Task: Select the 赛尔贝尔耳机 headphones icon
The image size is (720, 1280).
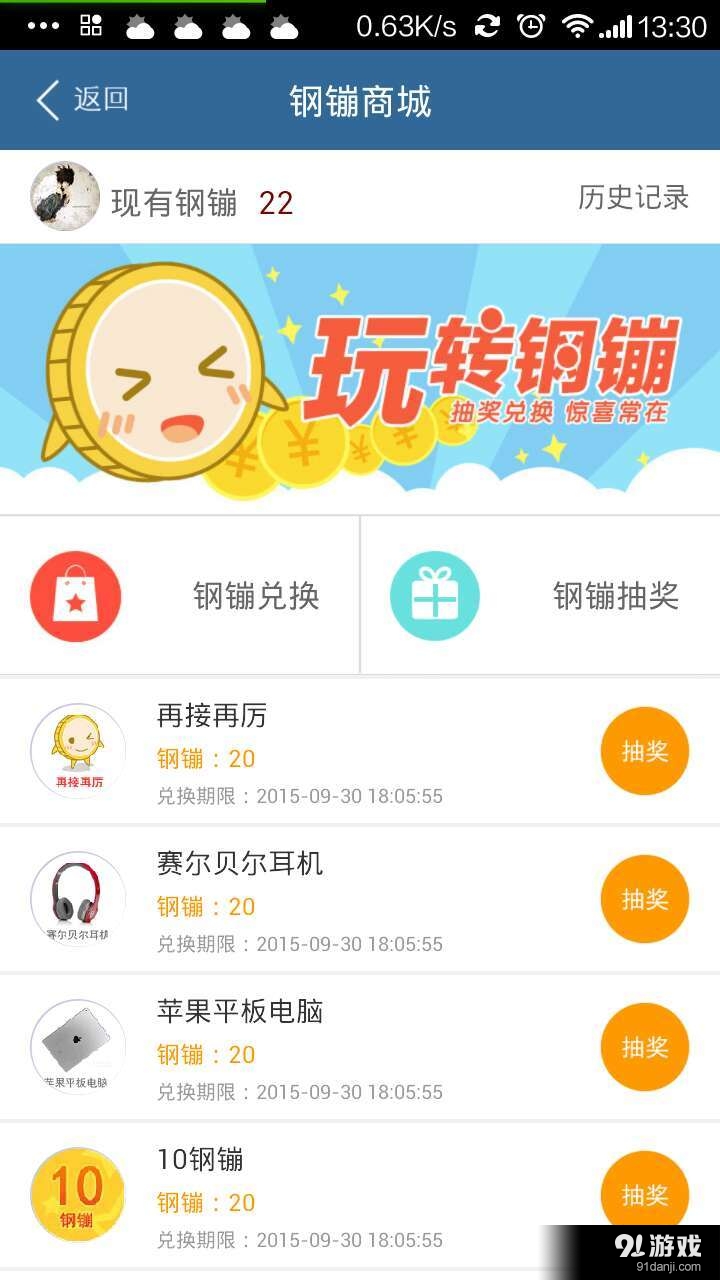Action: (78, 898)
